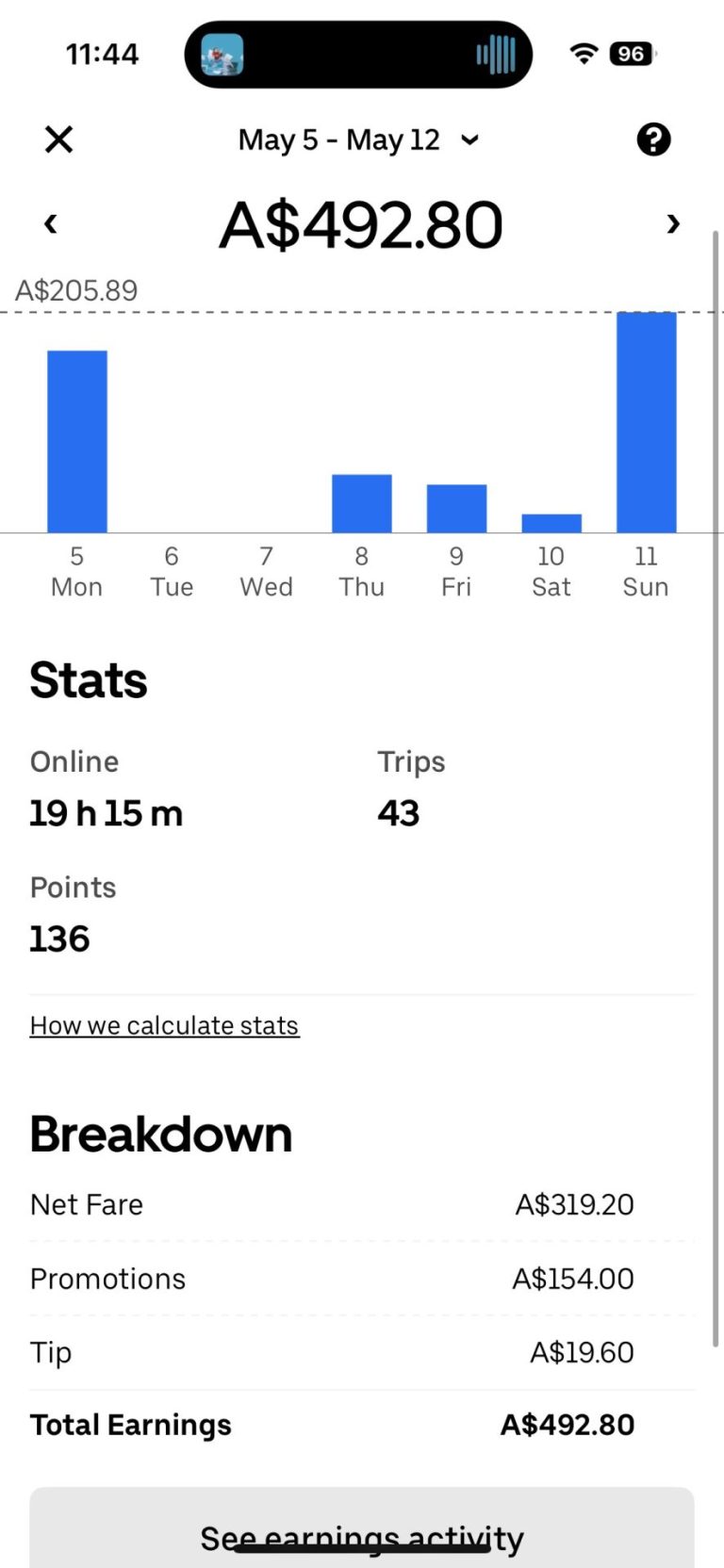
Task: Go to the next week's earnings
Action: pyautogui.click(x=672, y=223)
